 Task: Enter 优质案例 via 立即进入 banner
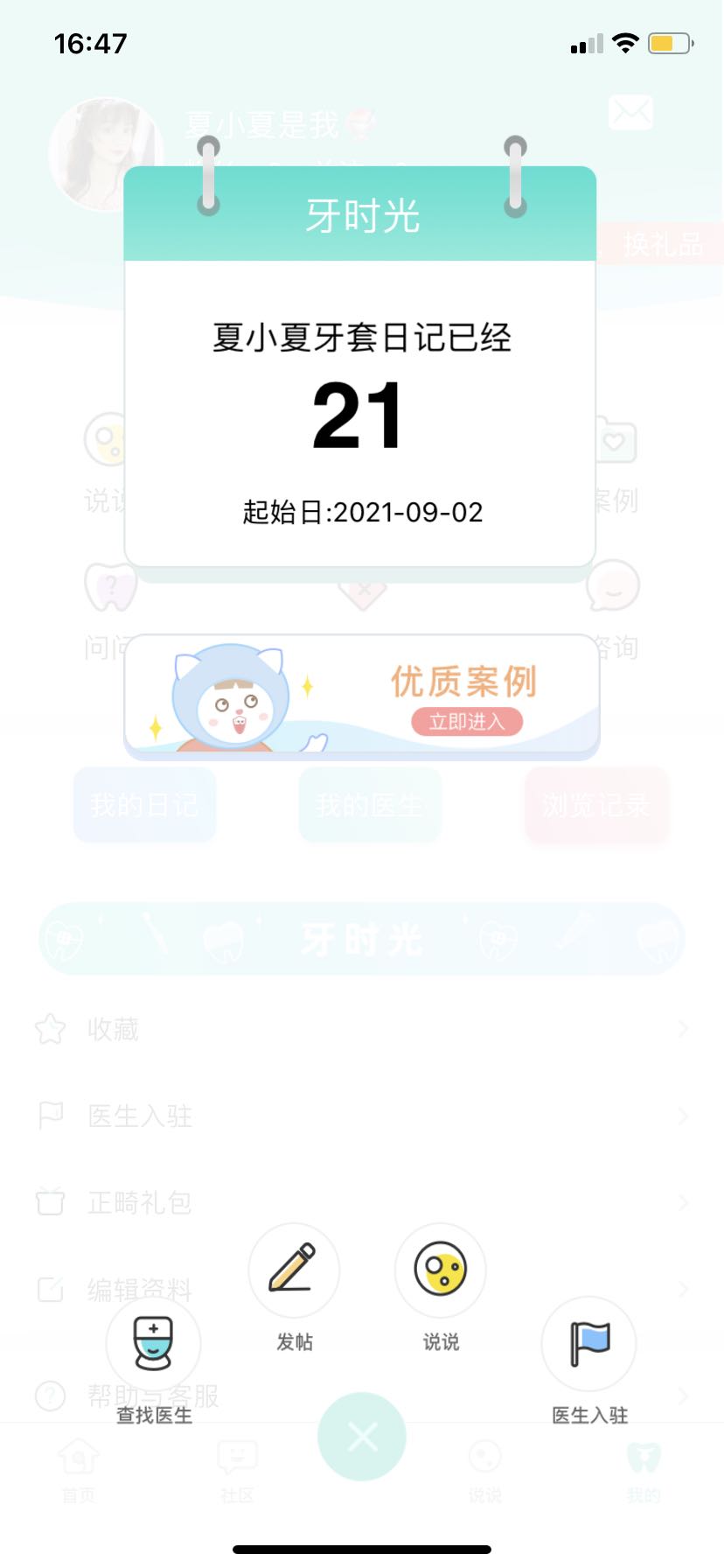click(466, 722)
